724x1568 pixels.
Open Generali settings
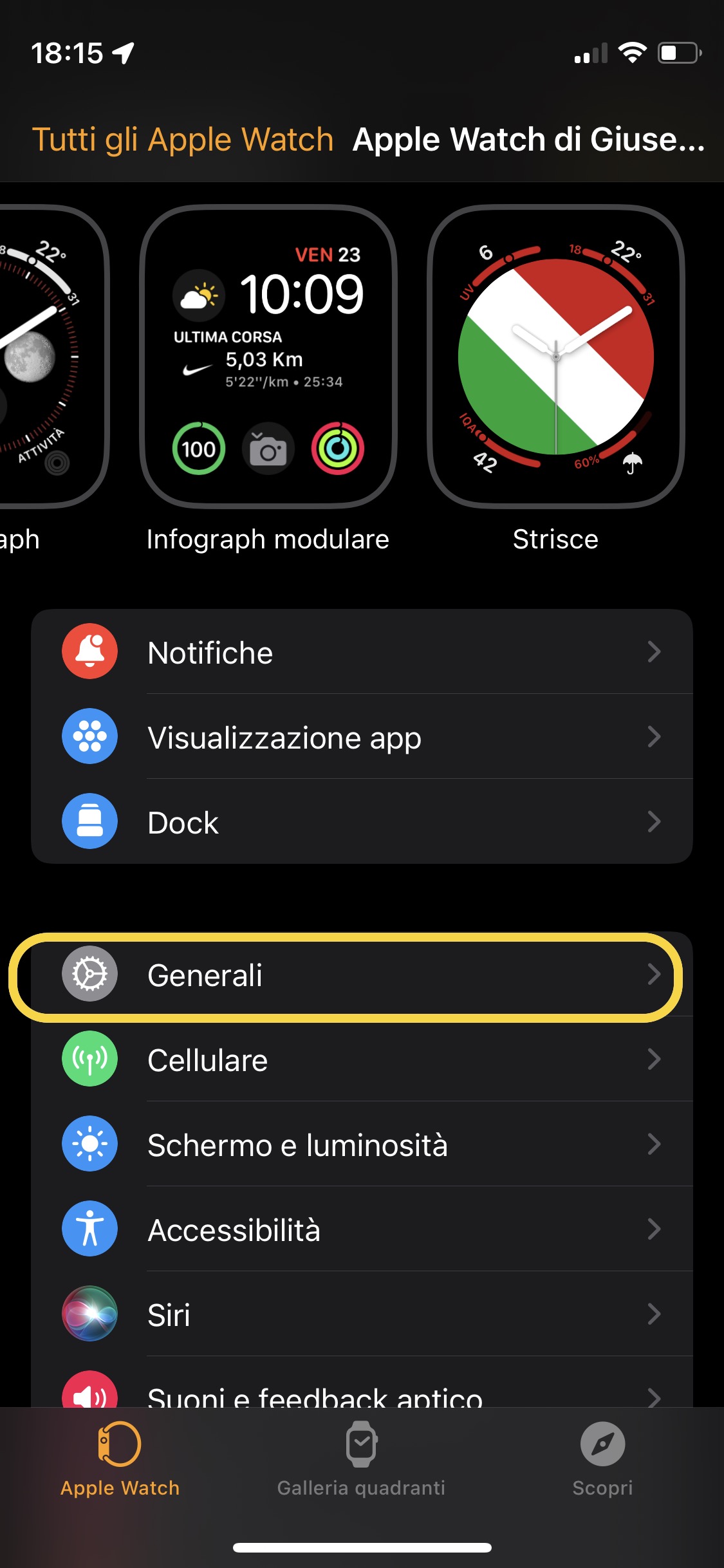click(x=362, y=975)
